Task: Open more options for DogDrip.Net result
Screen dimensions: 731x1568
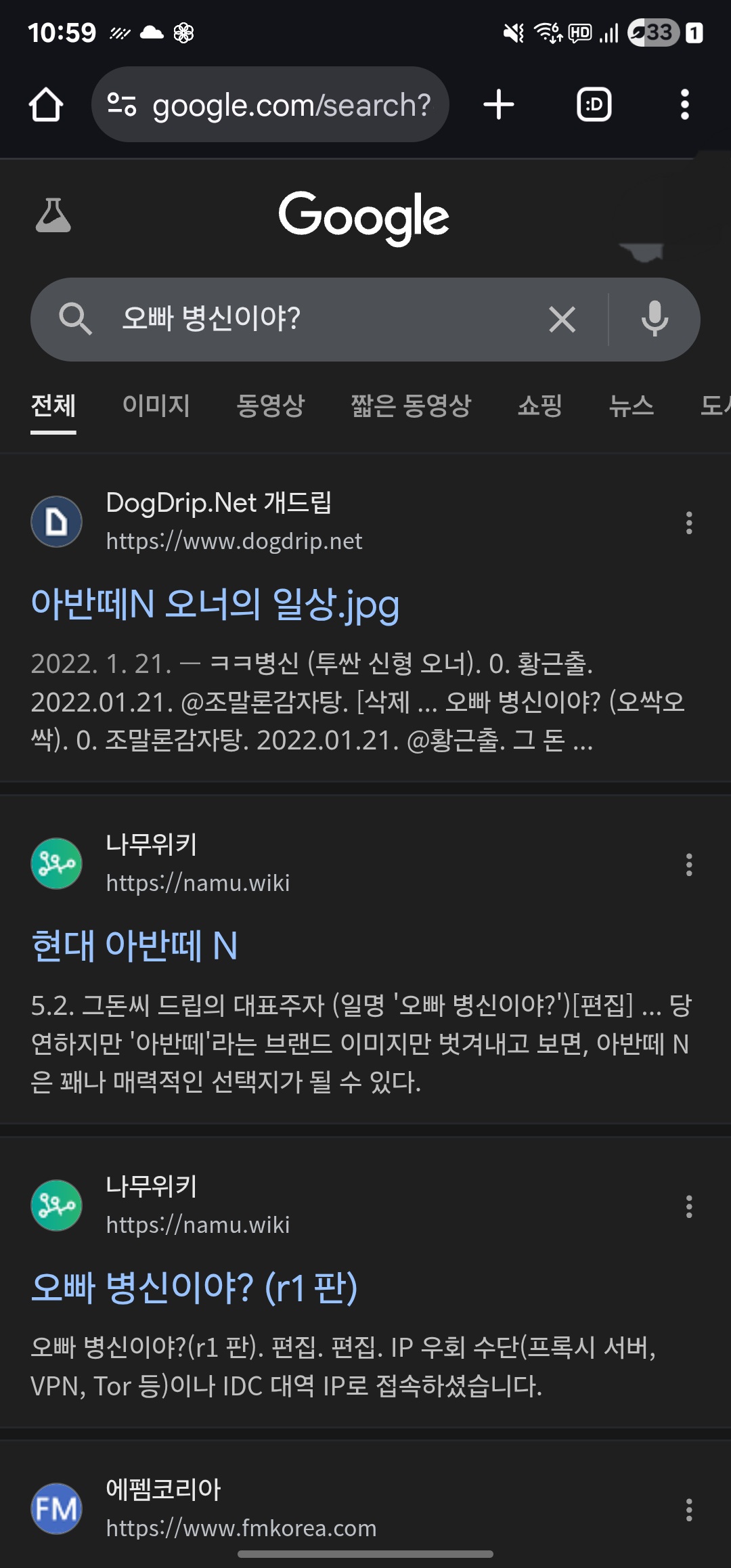Action: tap(689, 523)
